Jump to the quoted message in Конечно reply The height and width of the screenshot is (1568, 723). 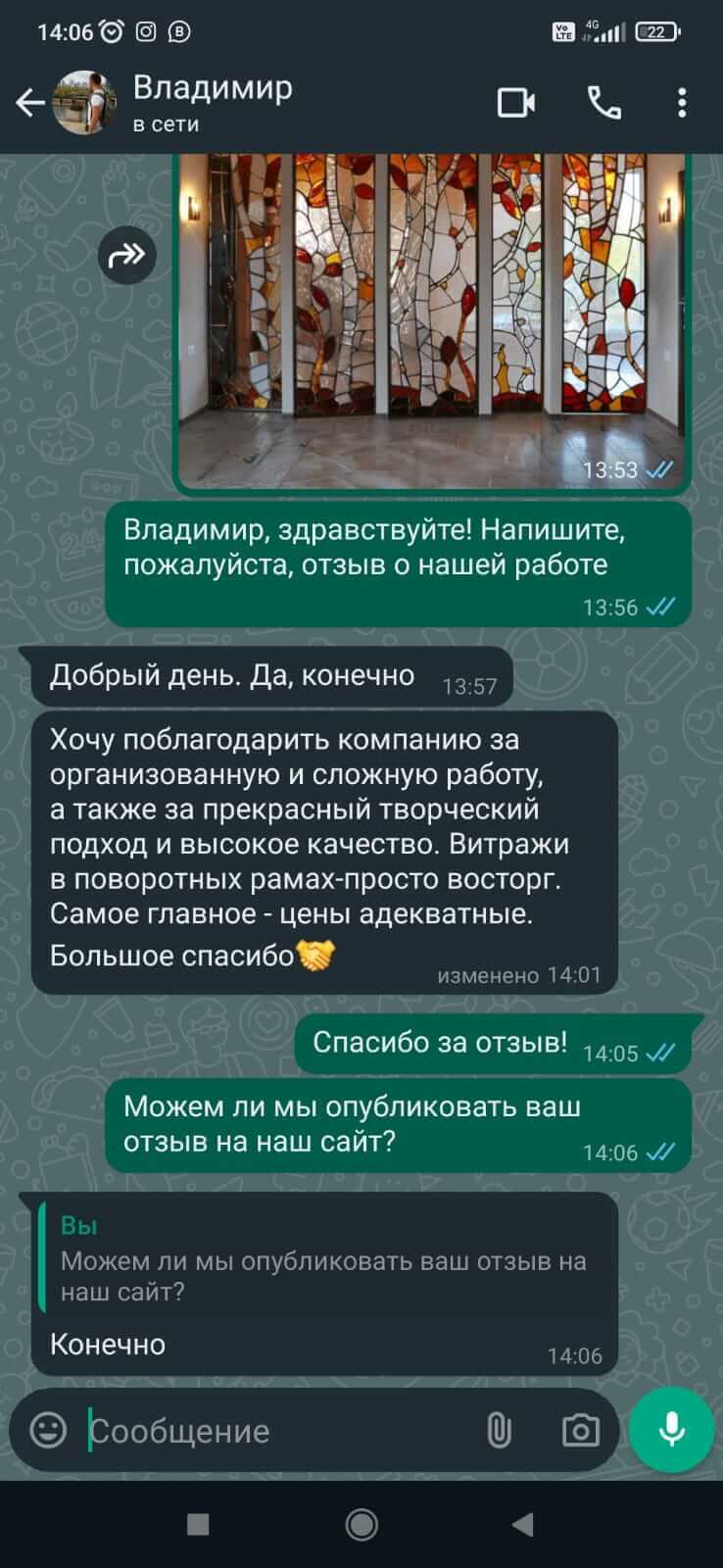click(x=325, y=1261)
